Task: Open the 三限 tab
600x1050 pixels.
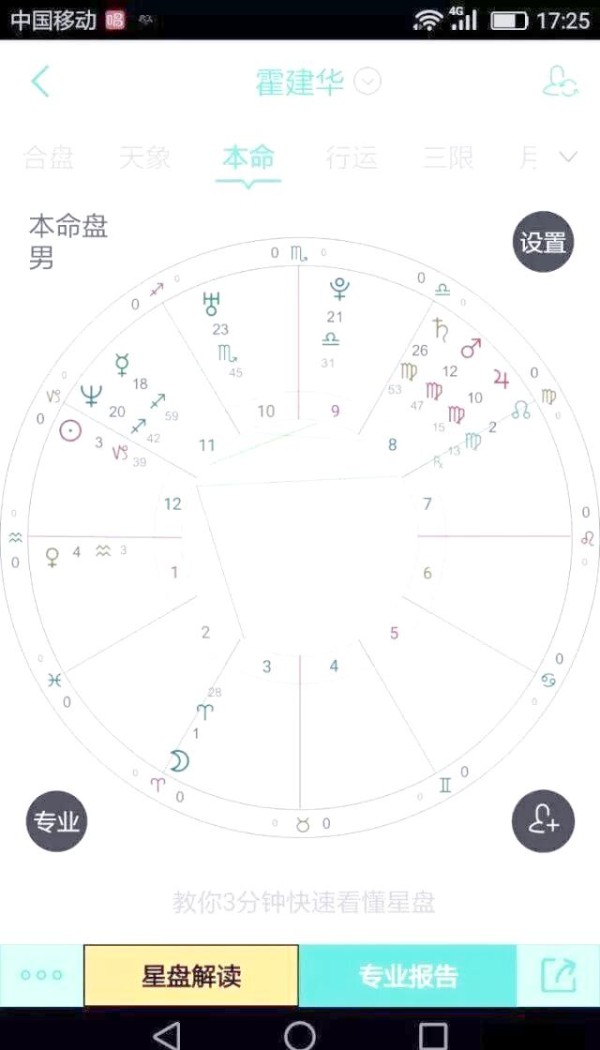Action: (x=447, y=158)
